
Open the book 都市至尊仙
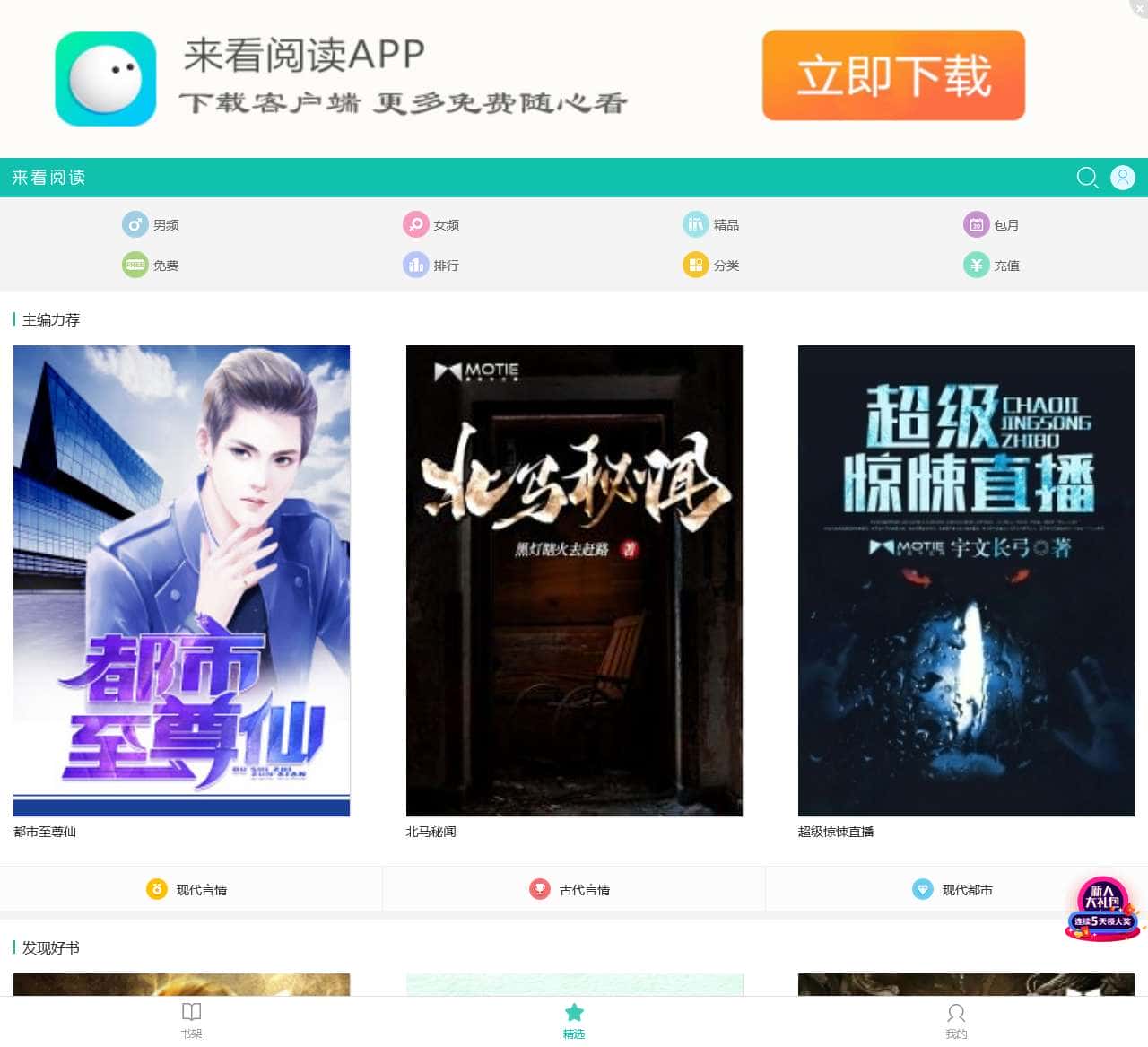tap(181, 580)
